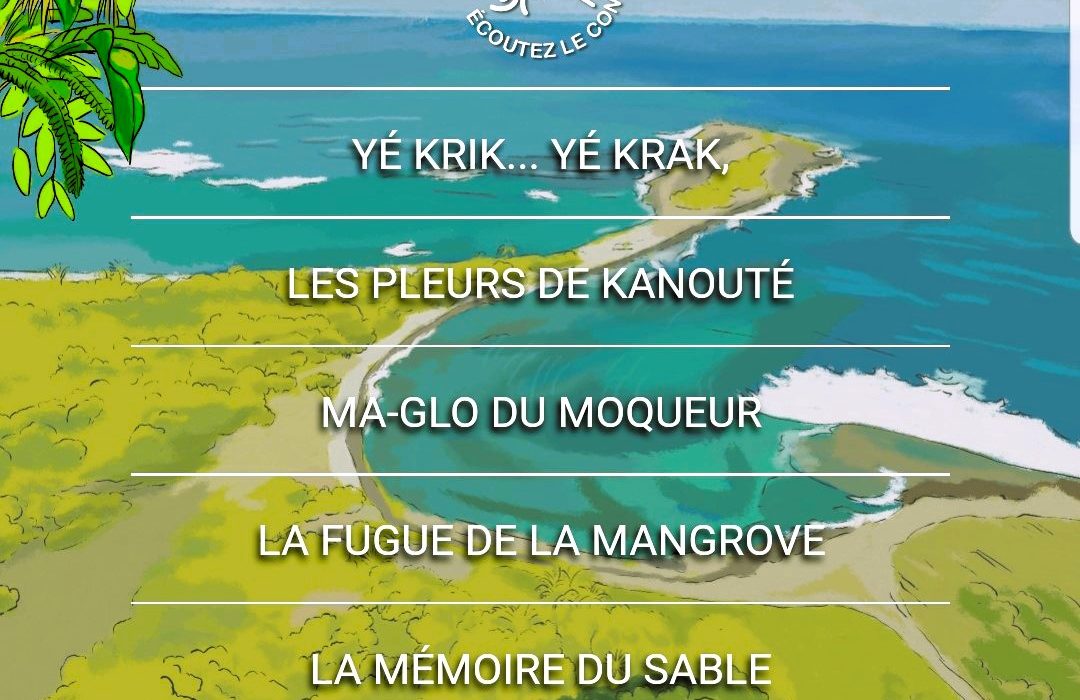Viewport: 1080px width, 700px height.
Task: Select Les Pleurs de Kanouté
Action: pos(540,284)
